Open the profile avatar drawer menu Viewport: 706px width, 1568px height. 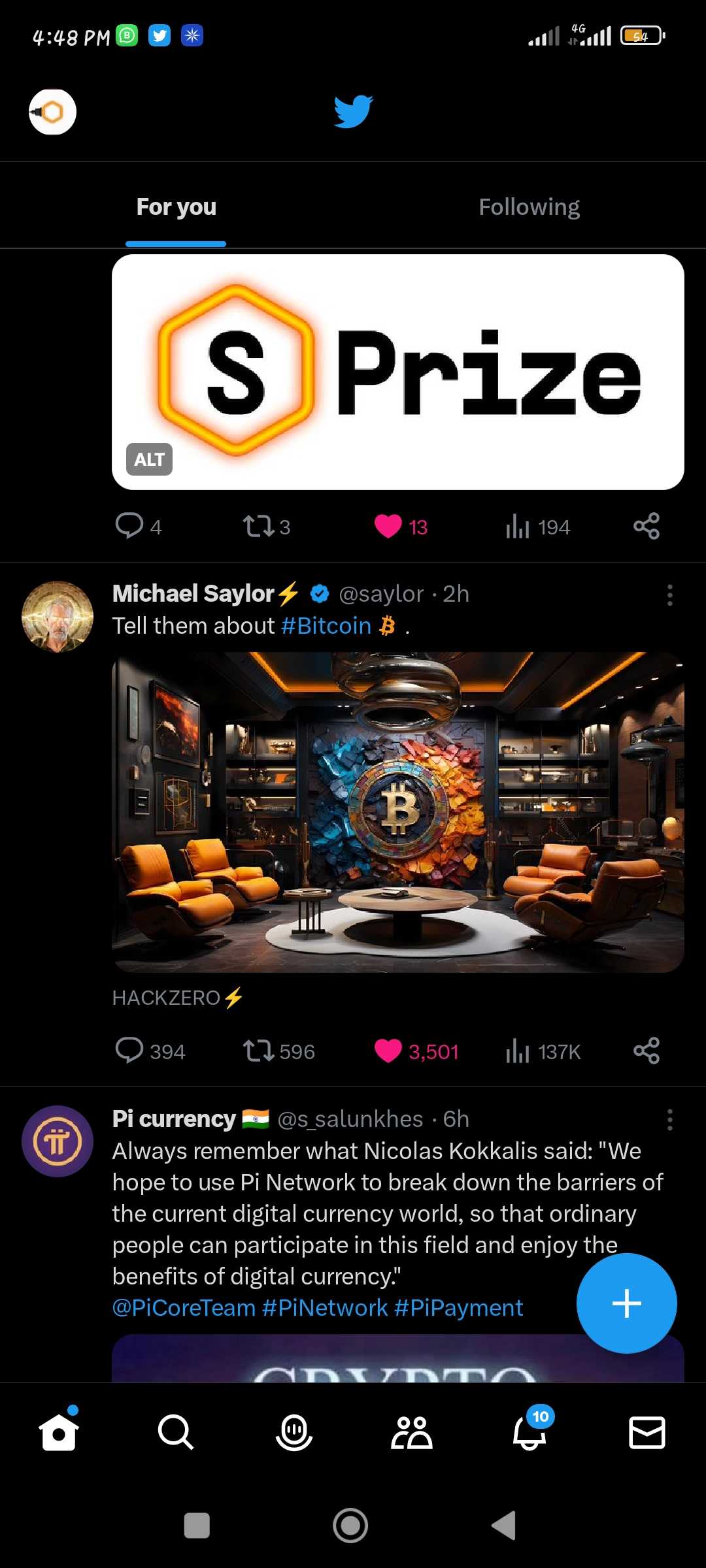pyautogui.click(x=52, y=112)
